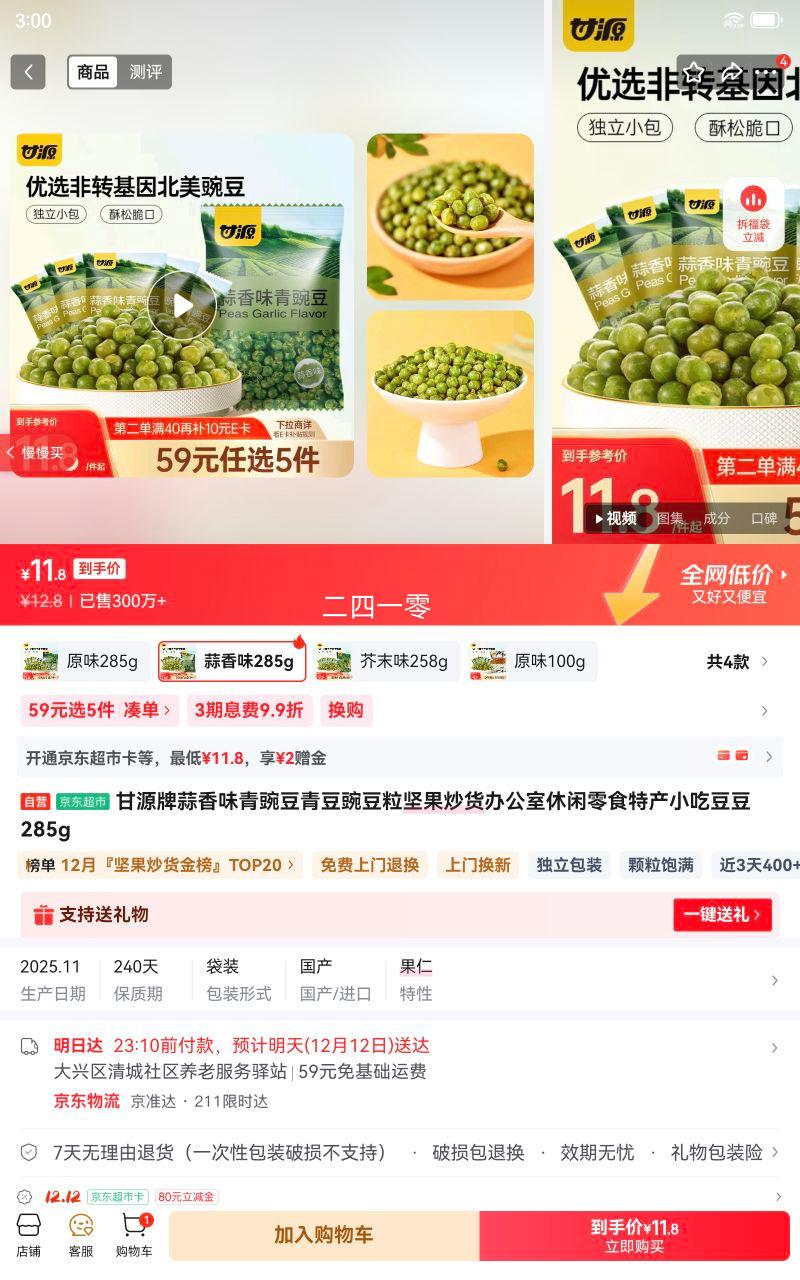
Task: Click the back arrow to return
Action: pyautogui.click(x=27, y=72)
